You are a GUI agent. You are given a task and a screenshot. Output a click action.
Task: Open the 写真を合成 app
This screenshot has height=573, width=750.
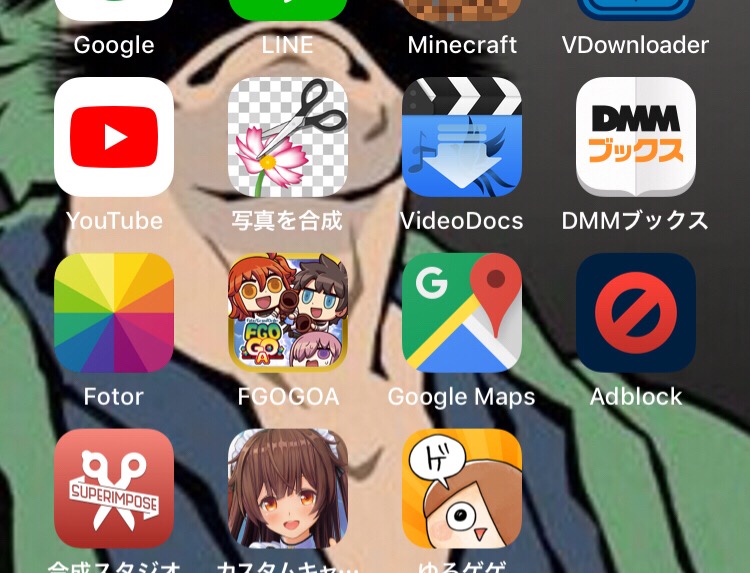[x=288, y=137]
